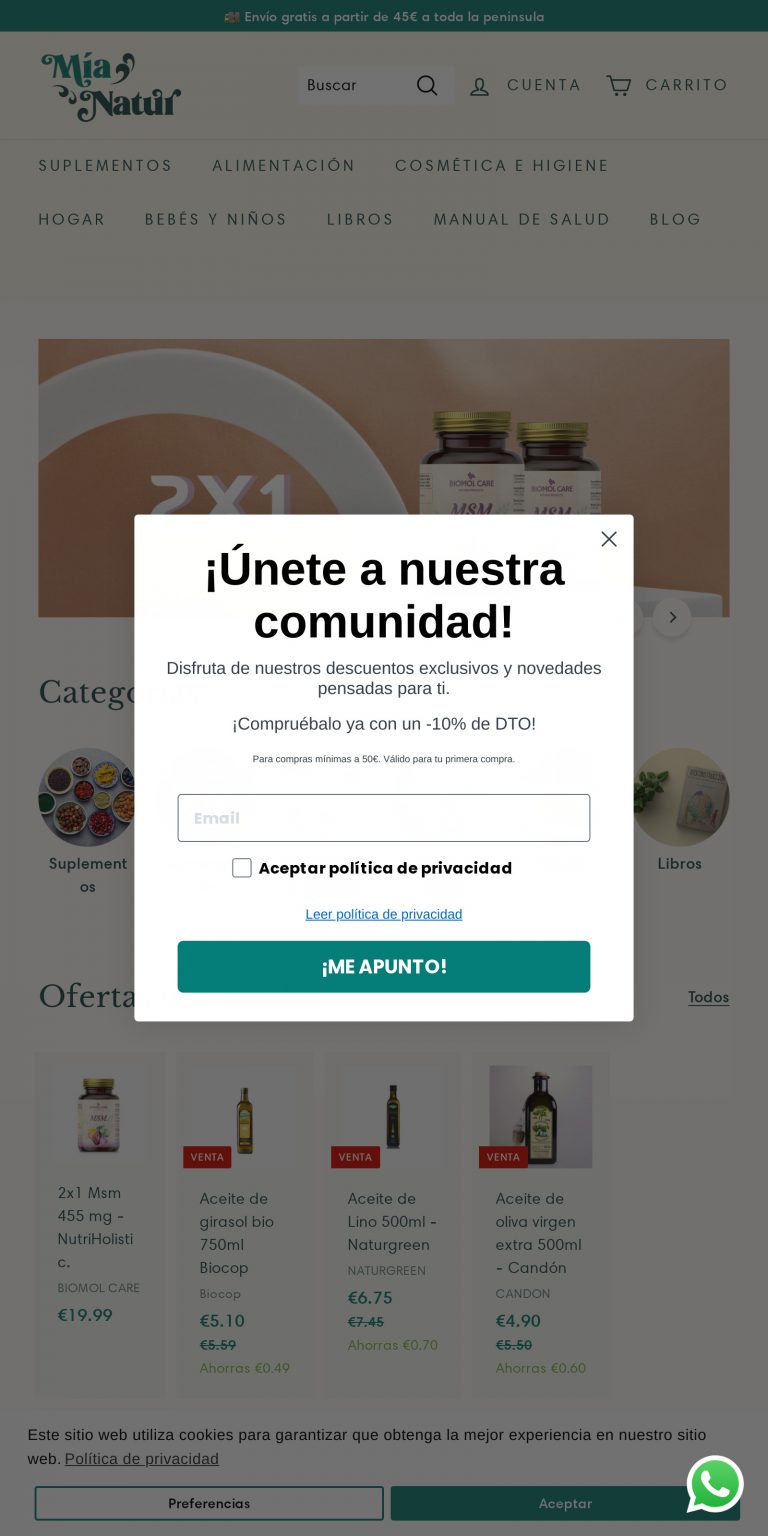Open the Aceite de Lino 500ml product

tap(392, 1116)
